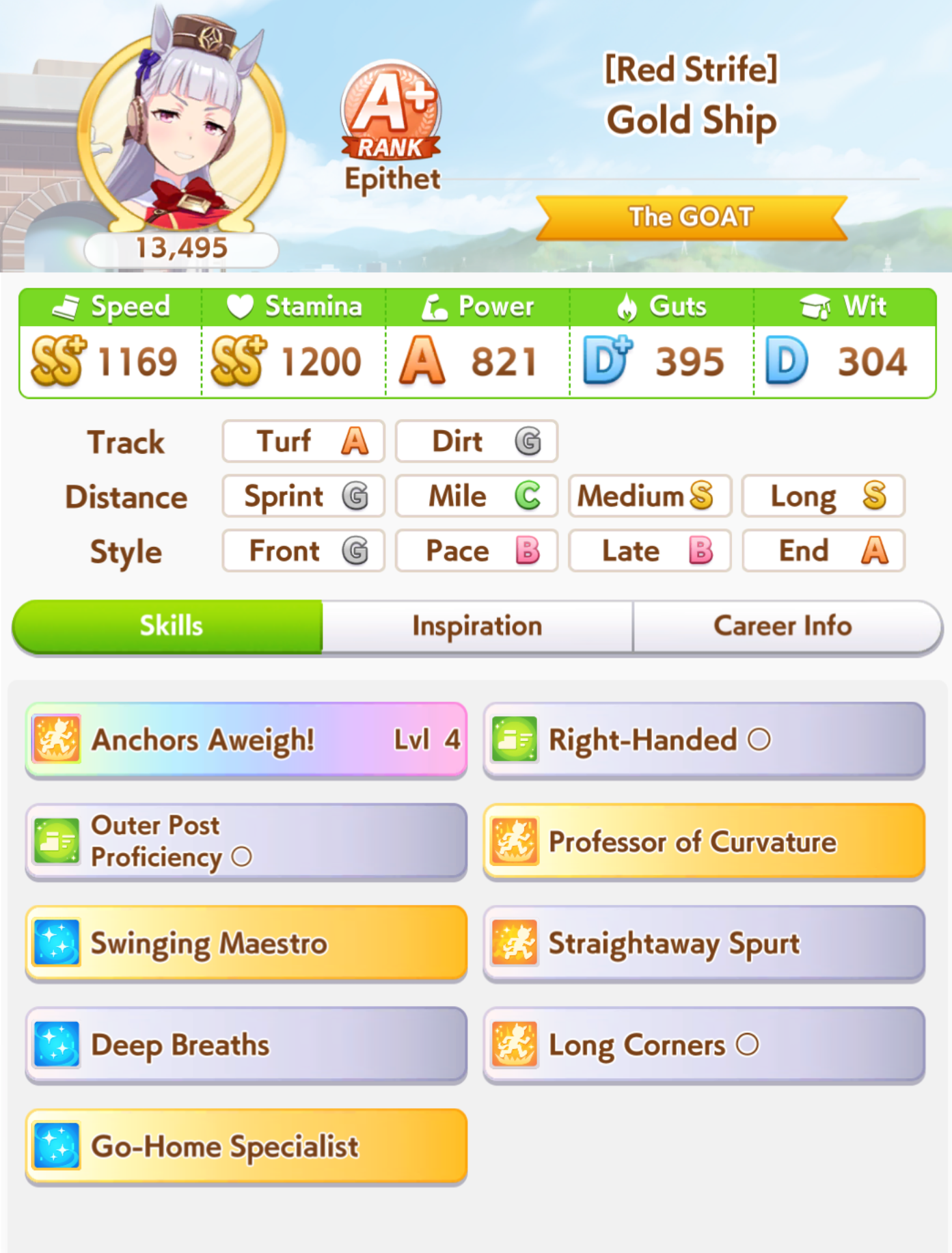
Task: Open the Deep Breaths skill
Action: click(x=246, y=1045)
